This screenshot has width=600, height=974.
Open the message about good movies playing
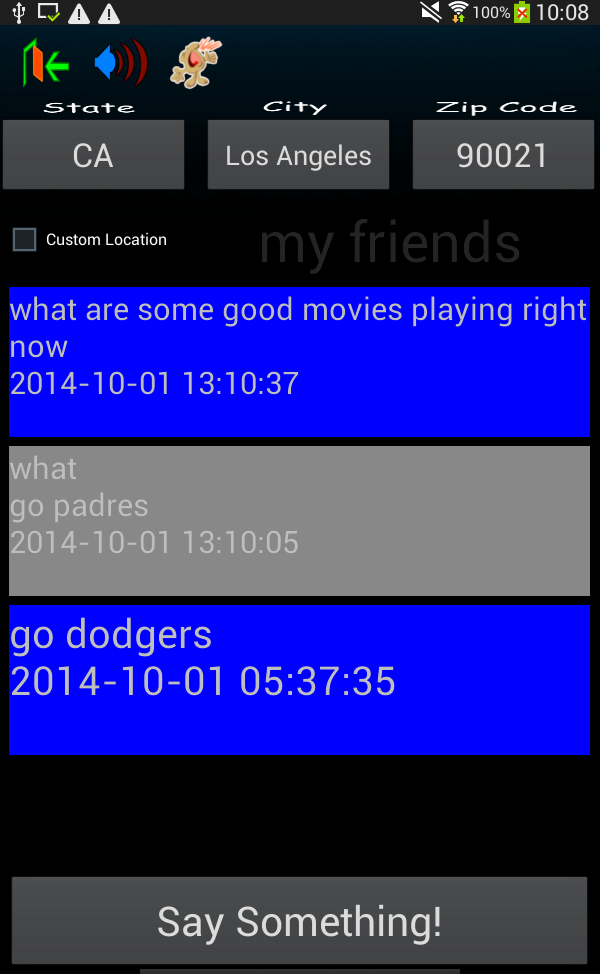[x=299, y=362]
